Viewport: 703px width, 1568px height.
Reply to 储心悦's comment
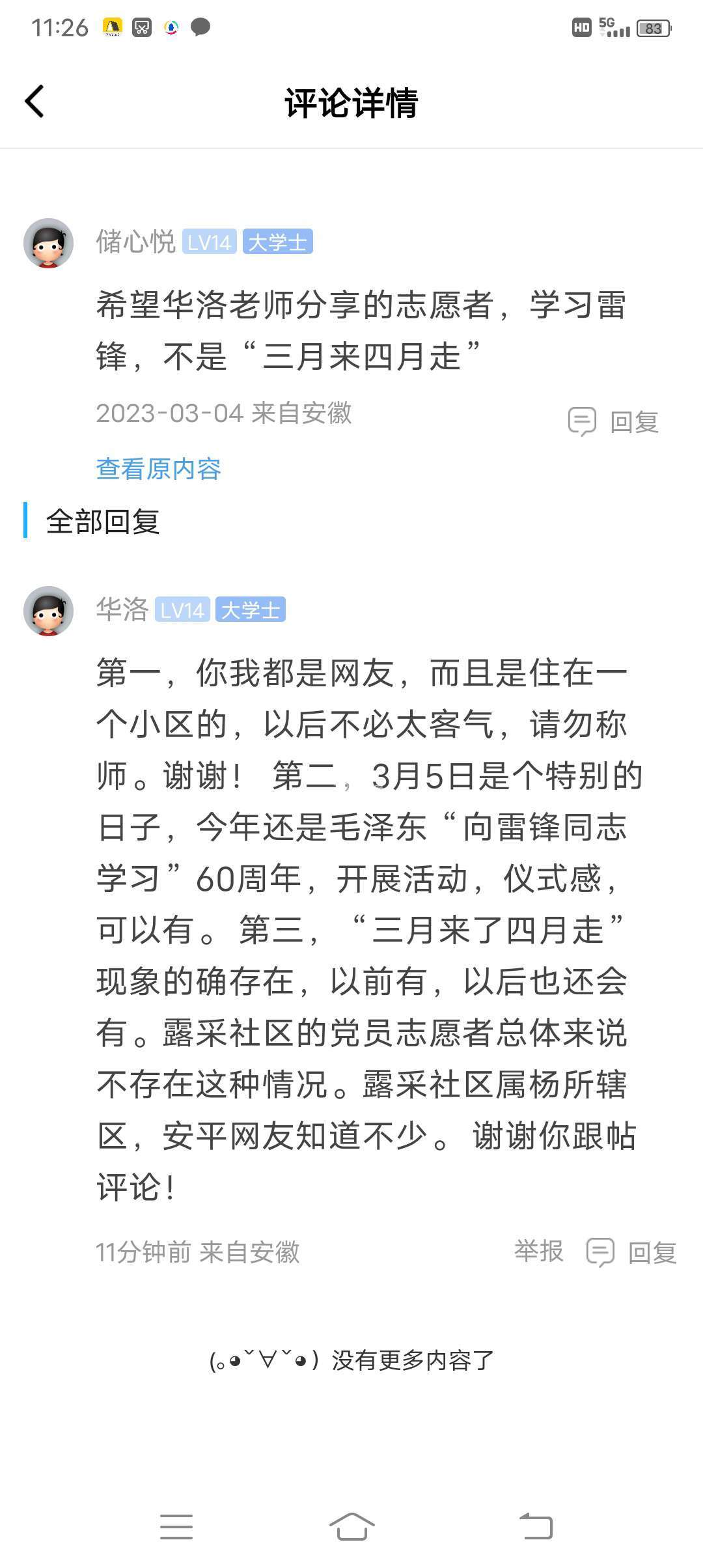click(614, 422)
